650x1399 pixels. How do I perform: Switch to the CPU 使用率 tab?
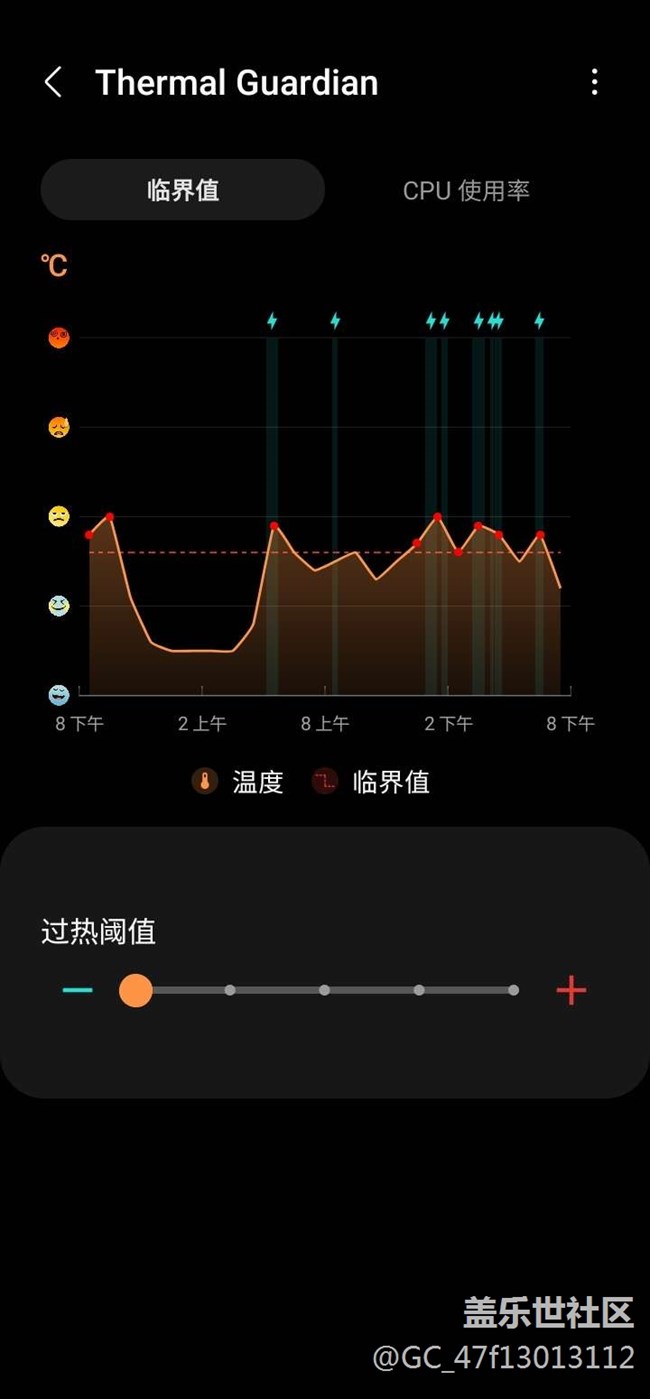(x=466, y=190)
